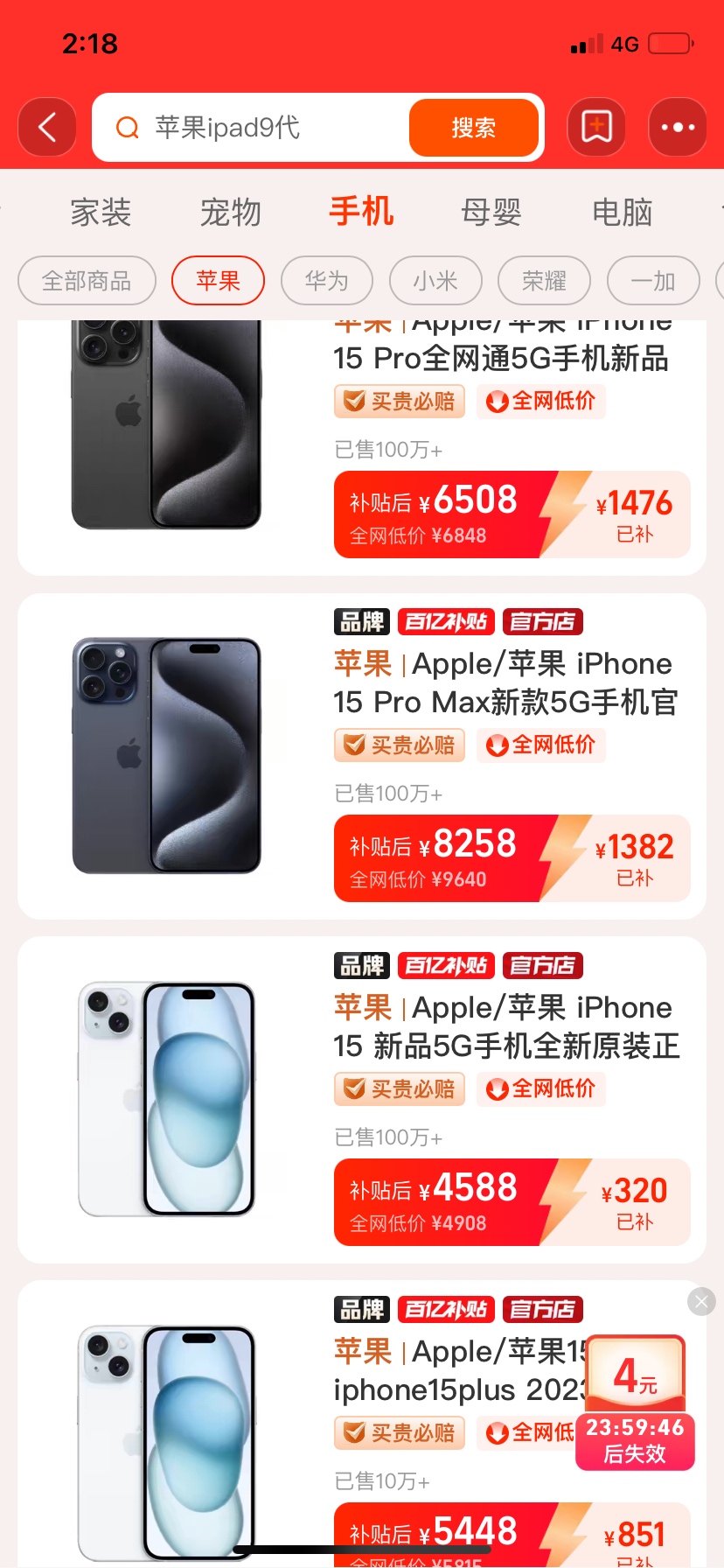Viewport: 724px width, 1568px height.
Task: Tap the orange 搜索 button
Action: tap(473, 128)
